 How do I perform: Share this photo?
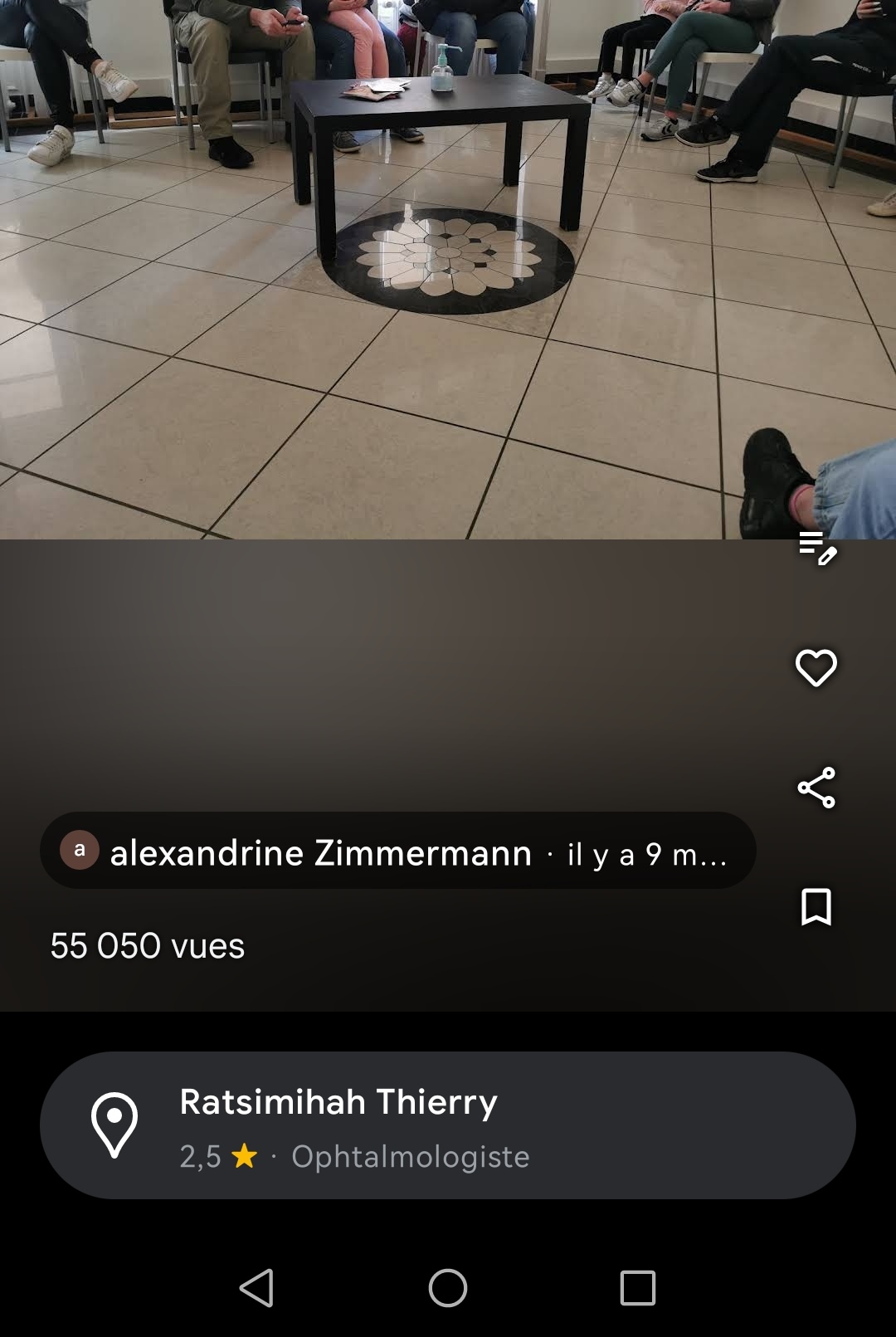tap(816, 788)
